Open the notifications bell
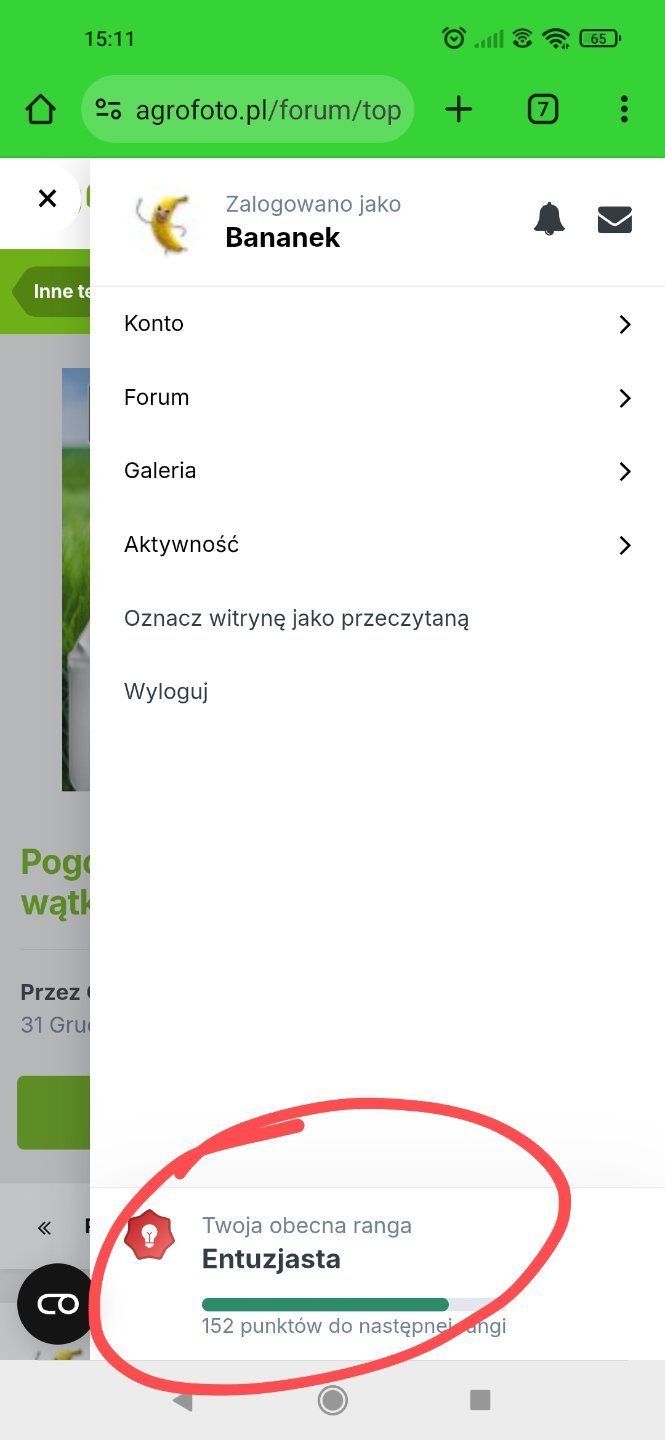 coord(549,218)
